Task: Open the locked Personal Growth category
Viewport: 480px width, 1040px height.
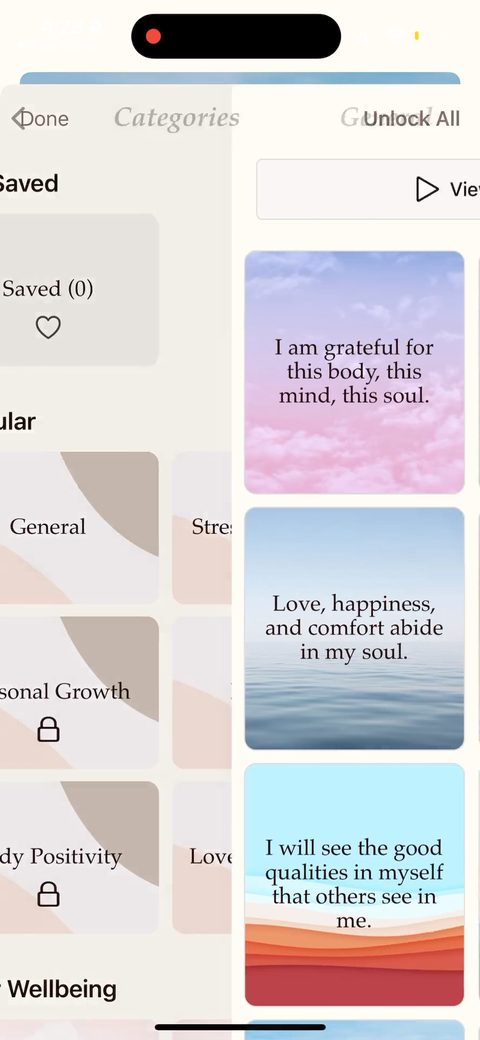Action: click(x=79, y=692)
